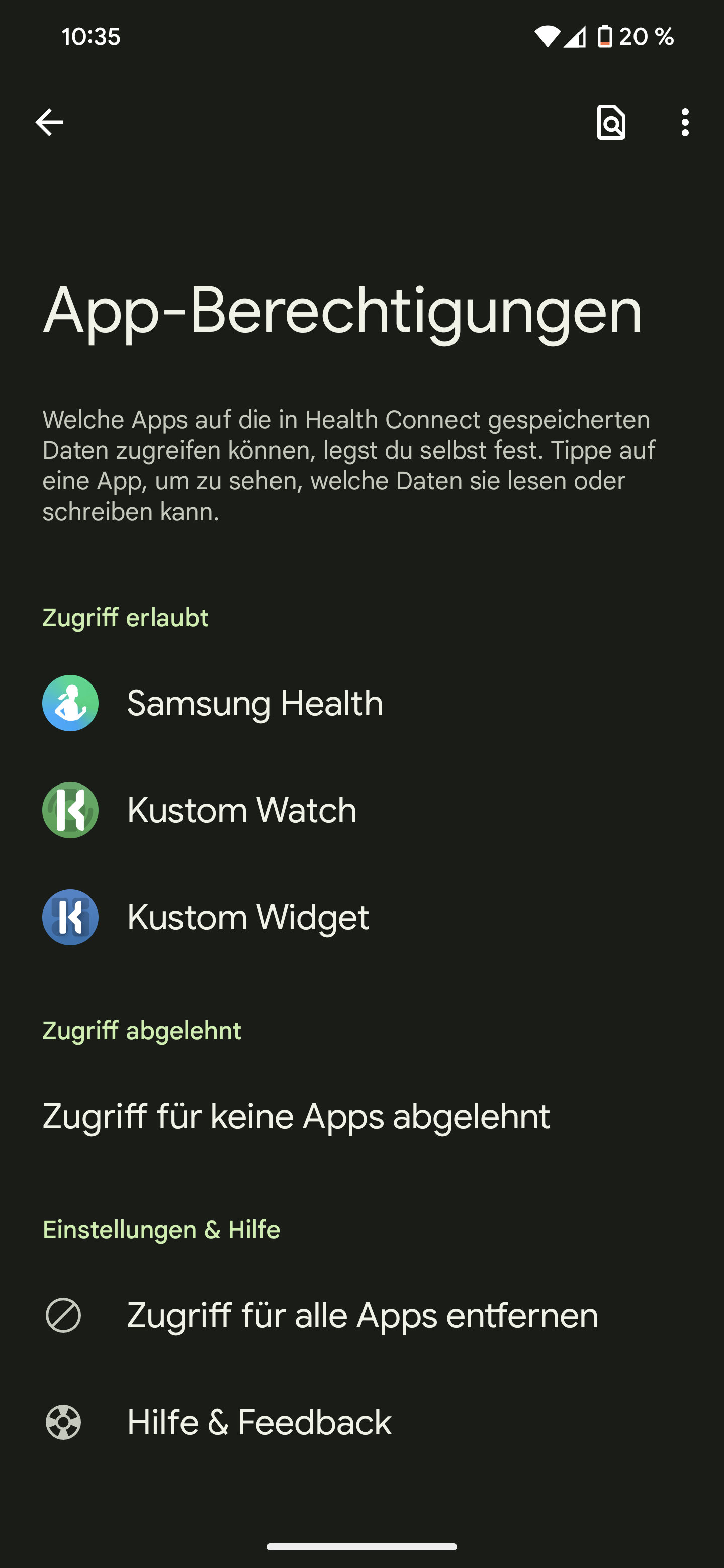The image size is (724, 1568).
Task: Tap Zugriff für alle Apps entfernen
Action: tap(361, 1315)
